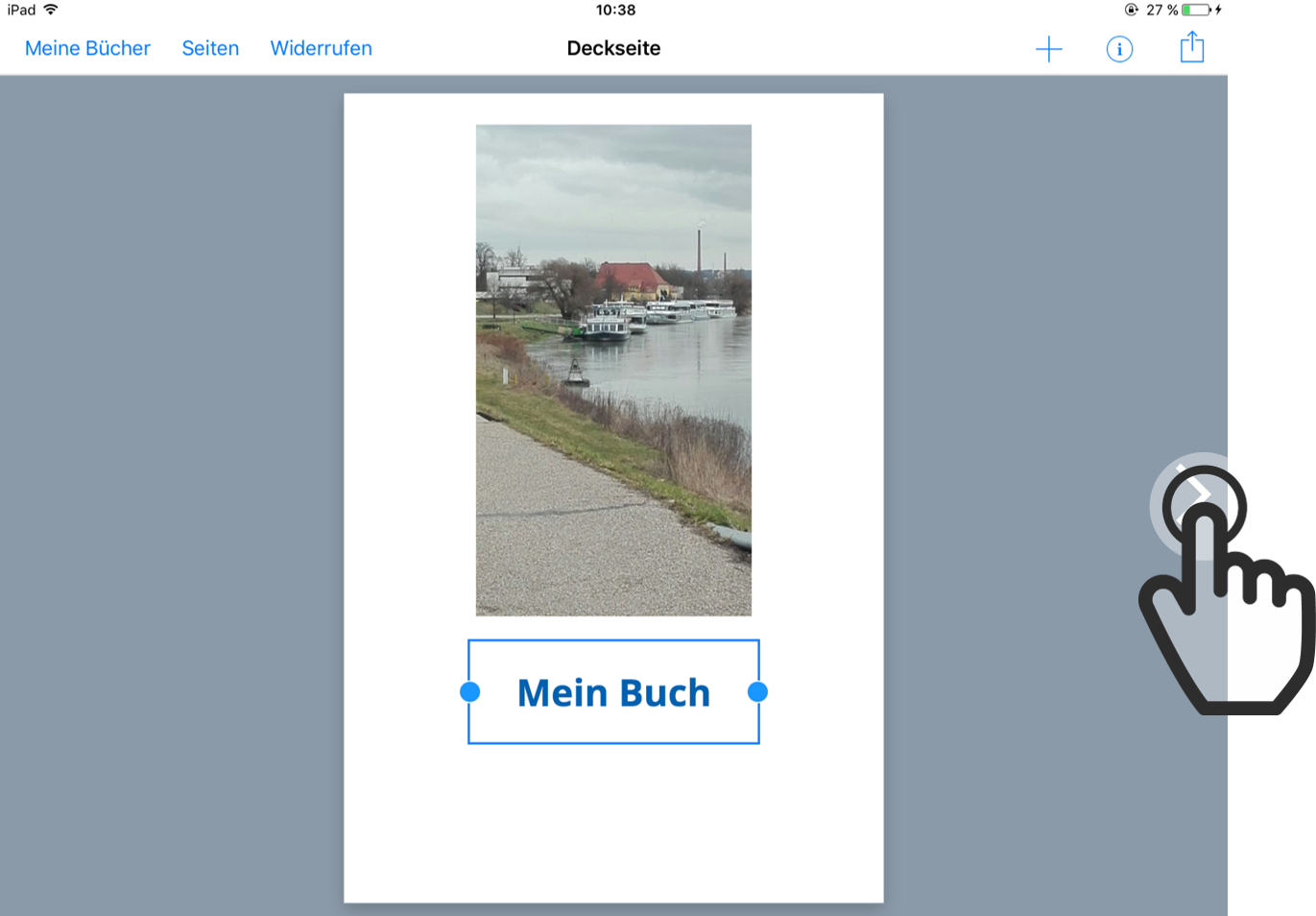Select the river photo on the cover
Viewport: 1316px width, 916px height.
(613, 370)
